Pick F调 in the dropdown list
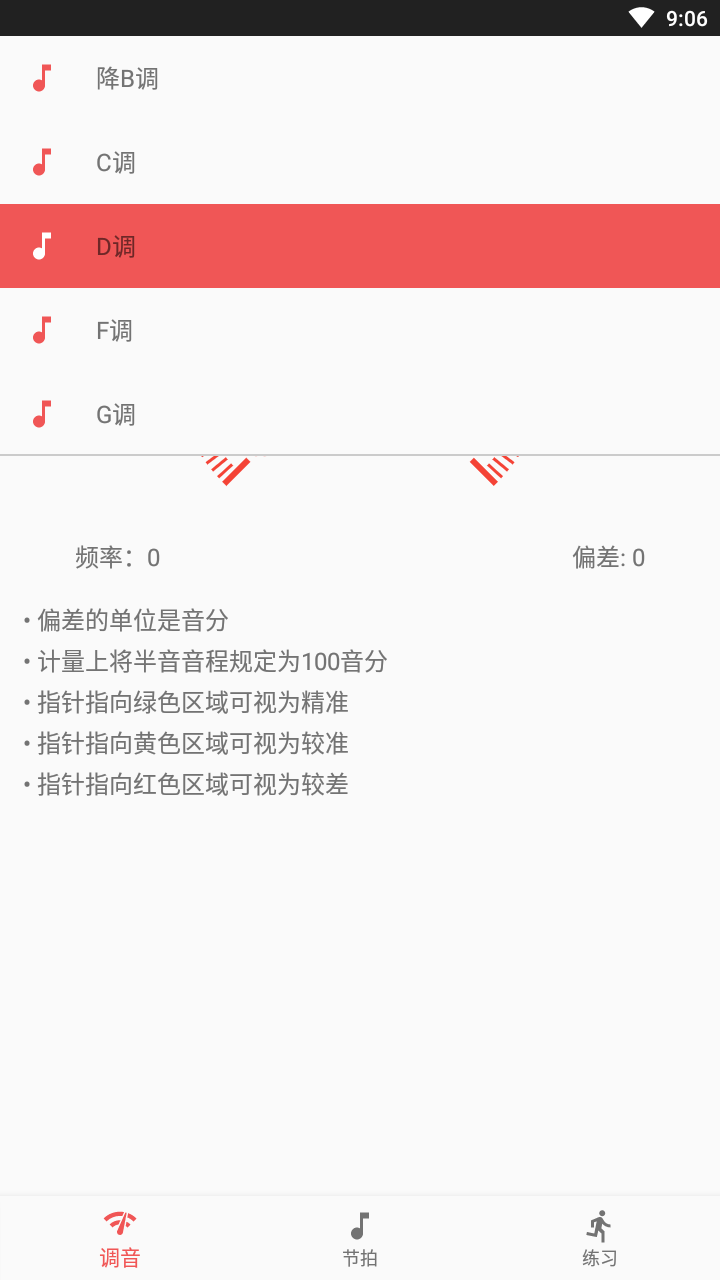 click(360, 330)
